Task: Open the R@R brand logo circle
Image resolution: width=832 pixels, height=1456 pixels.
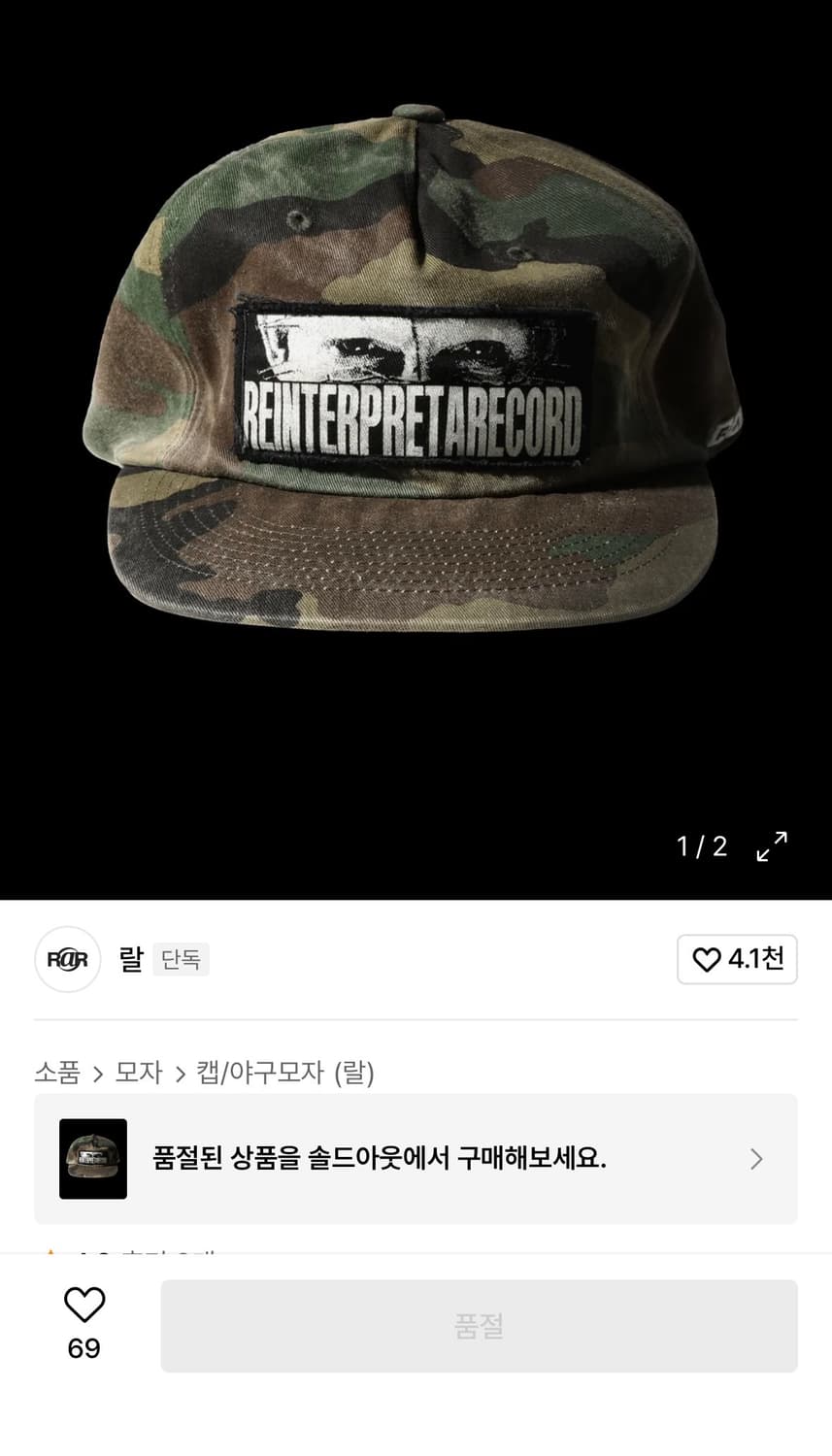Action: (67, 959)
